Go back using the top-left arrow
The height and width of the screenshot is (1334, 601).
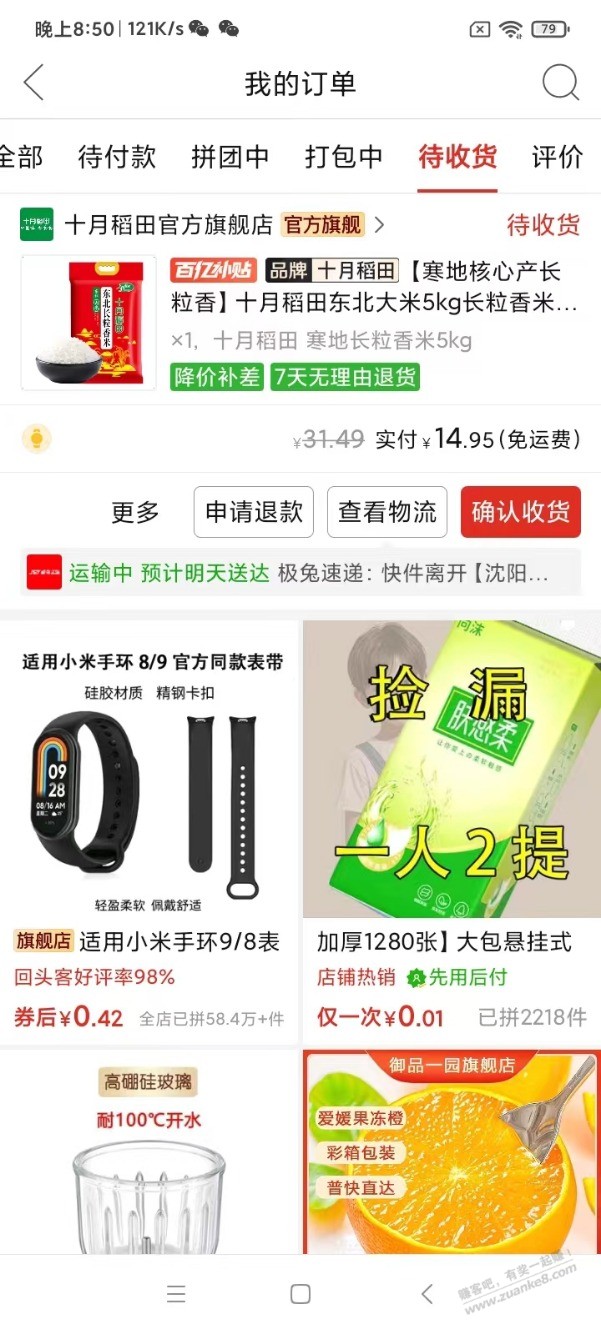click(x=34, y=83)
